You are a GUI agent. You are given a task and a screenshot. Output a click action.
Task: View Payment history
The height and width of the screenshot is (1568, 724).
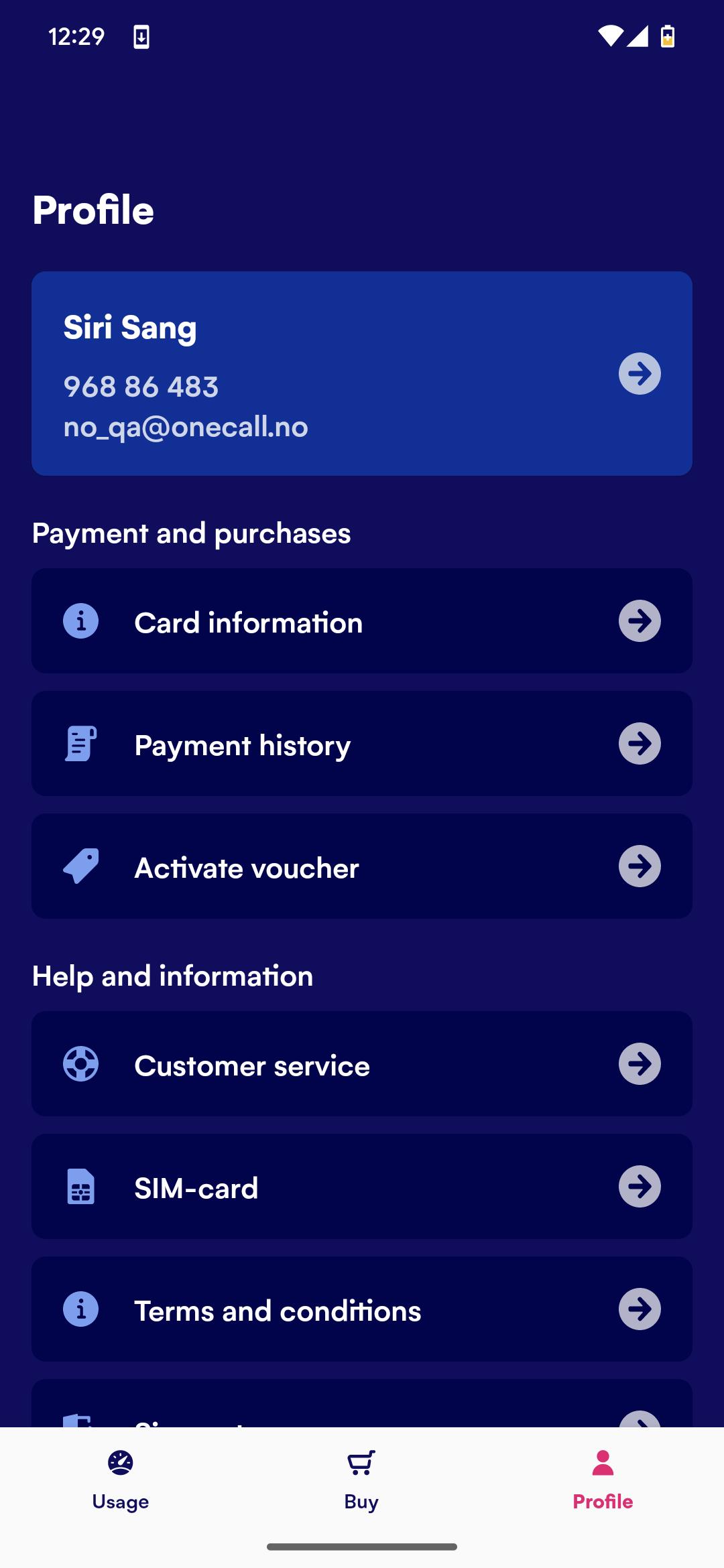pyautogui.click(x=362, y=743)
